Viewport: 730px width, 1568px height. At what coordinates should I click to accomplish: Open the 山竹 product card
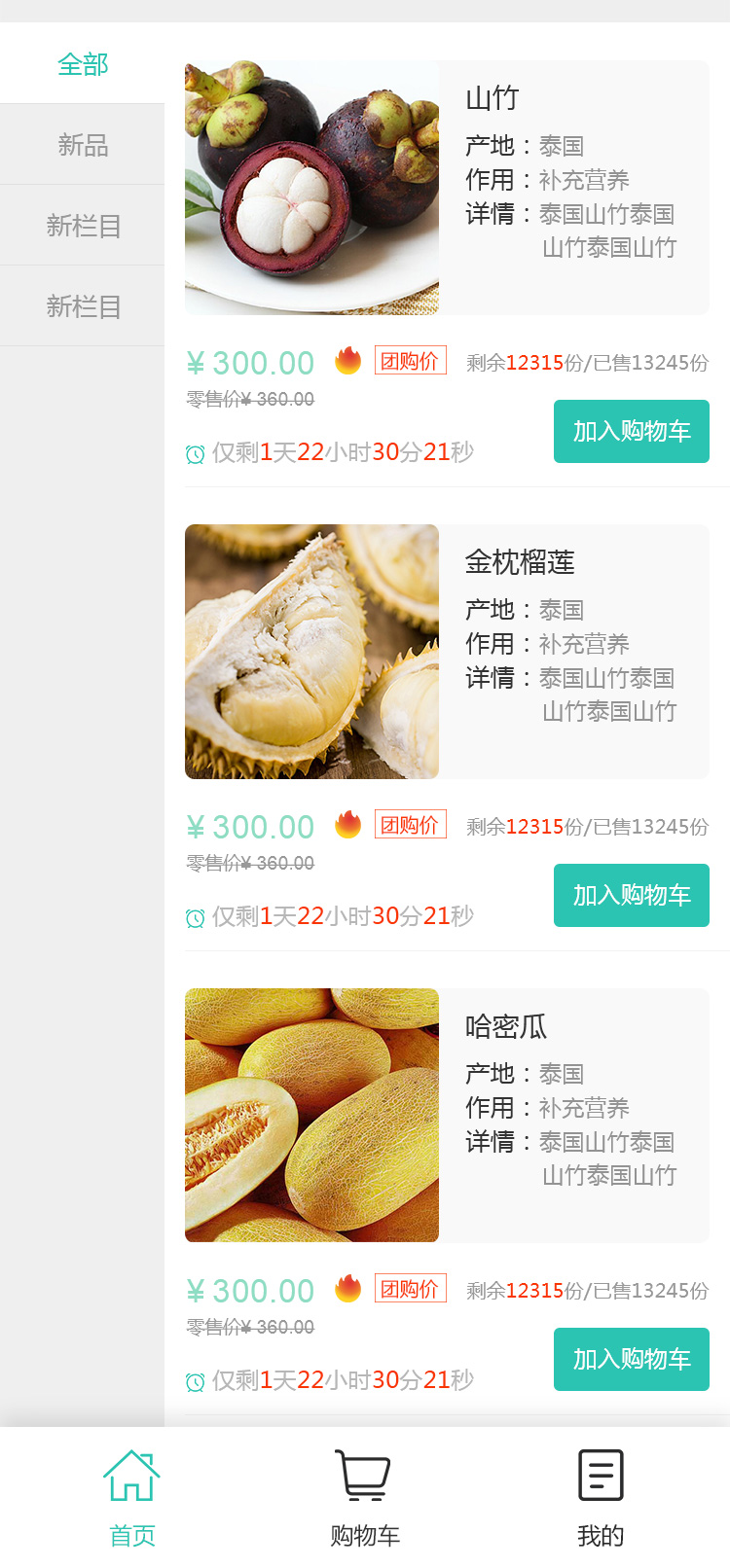pyautogui.click(x=447, y=188)
